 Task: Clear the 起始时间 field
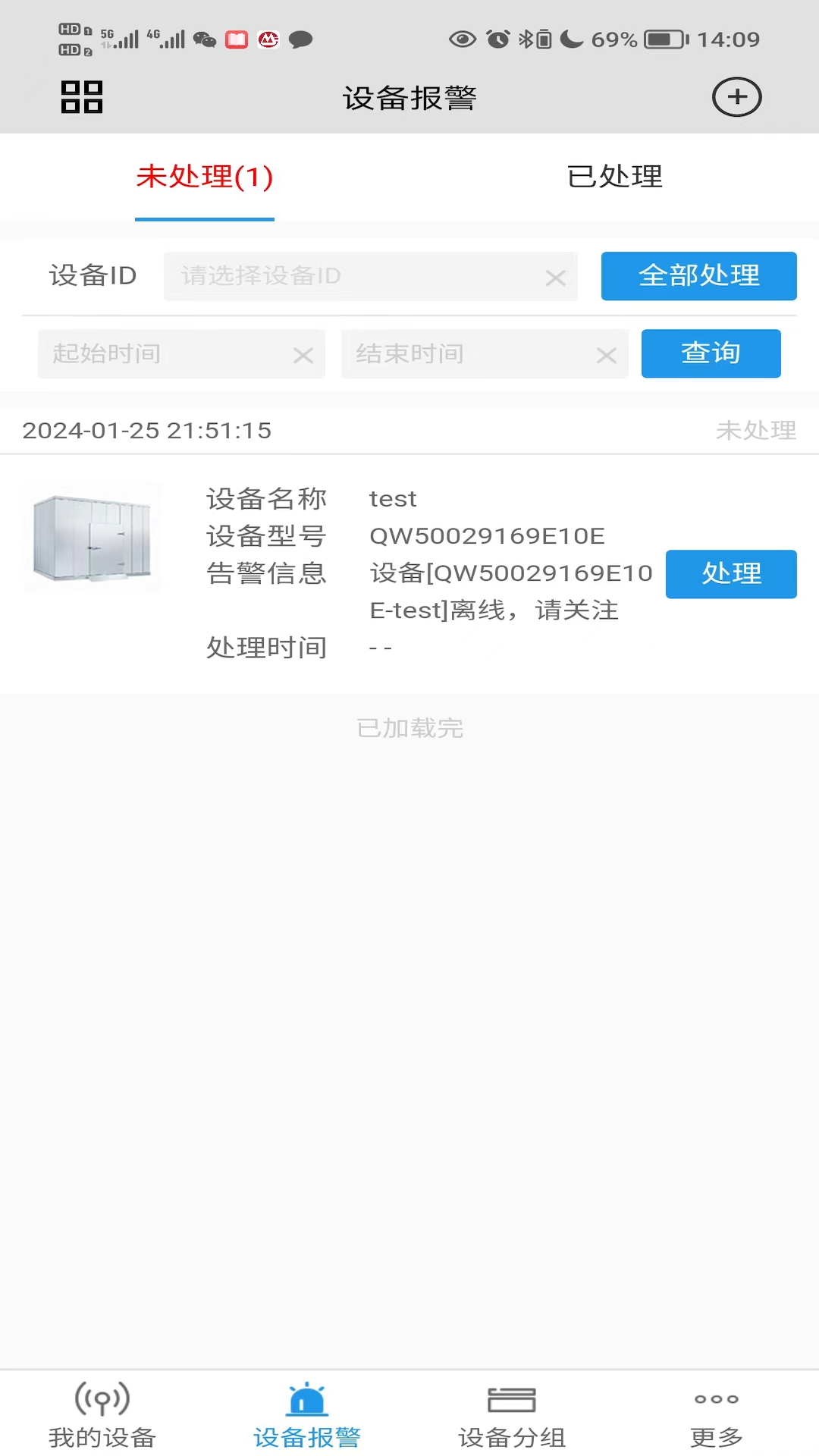[303, 355]
